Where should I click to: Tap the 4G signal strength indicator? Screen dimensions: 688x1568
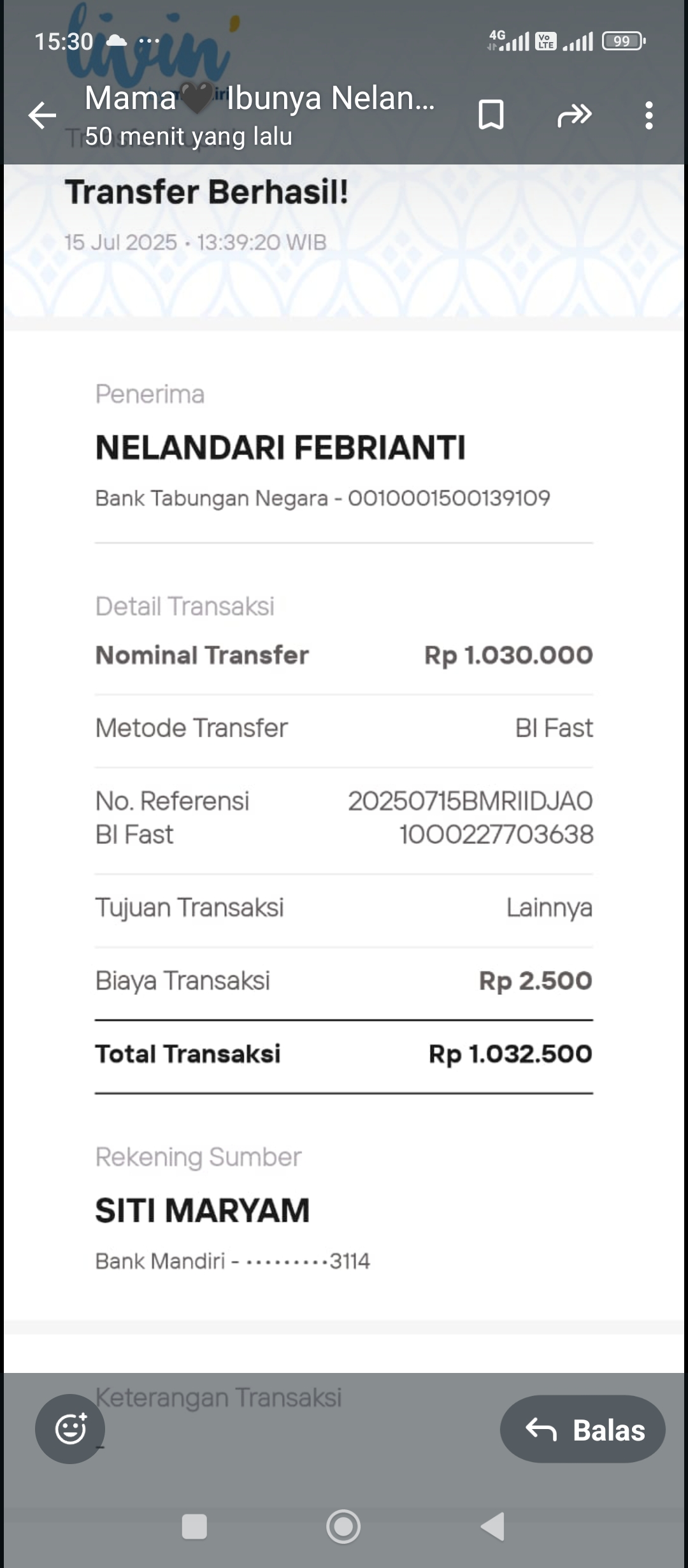click(506, 41)
